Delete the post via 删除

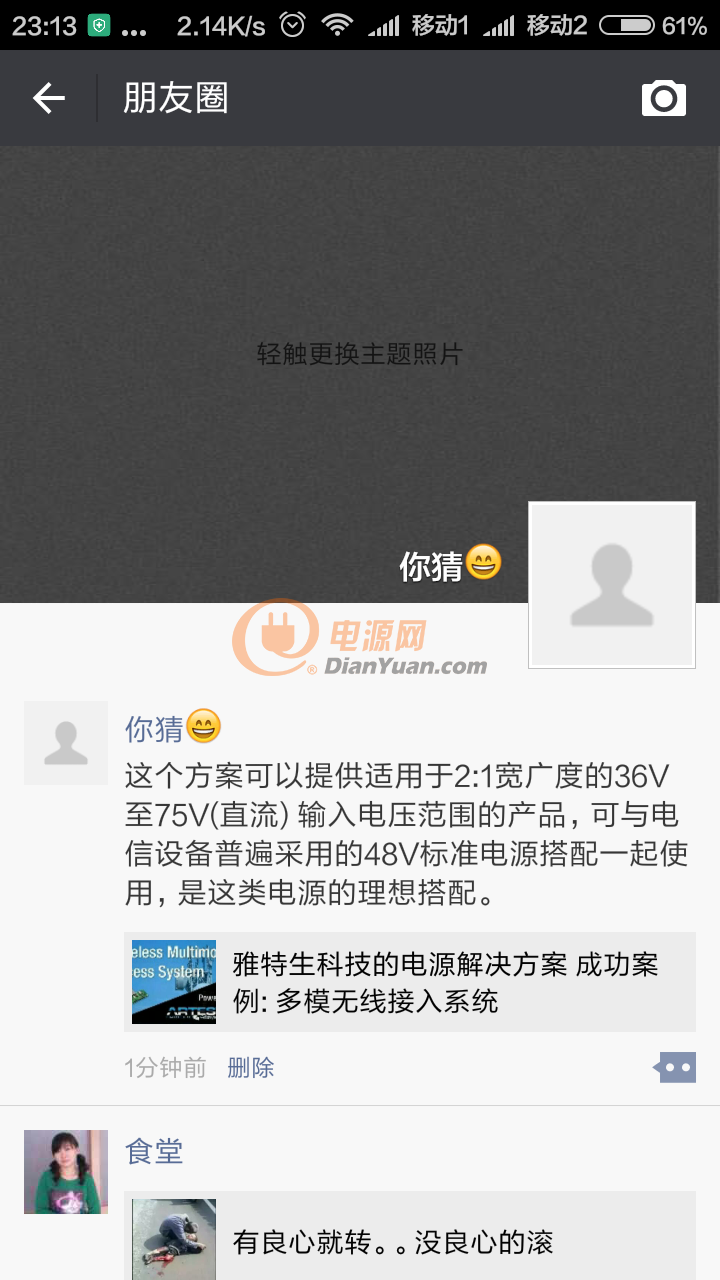click(251, 1068)
